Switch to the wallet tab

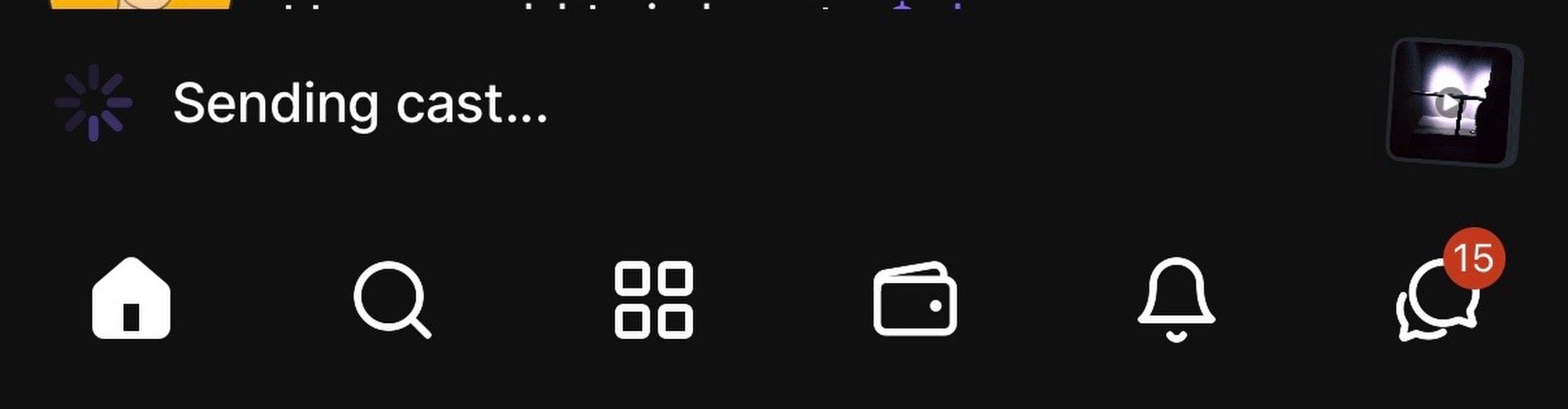(x=915, y=300)
